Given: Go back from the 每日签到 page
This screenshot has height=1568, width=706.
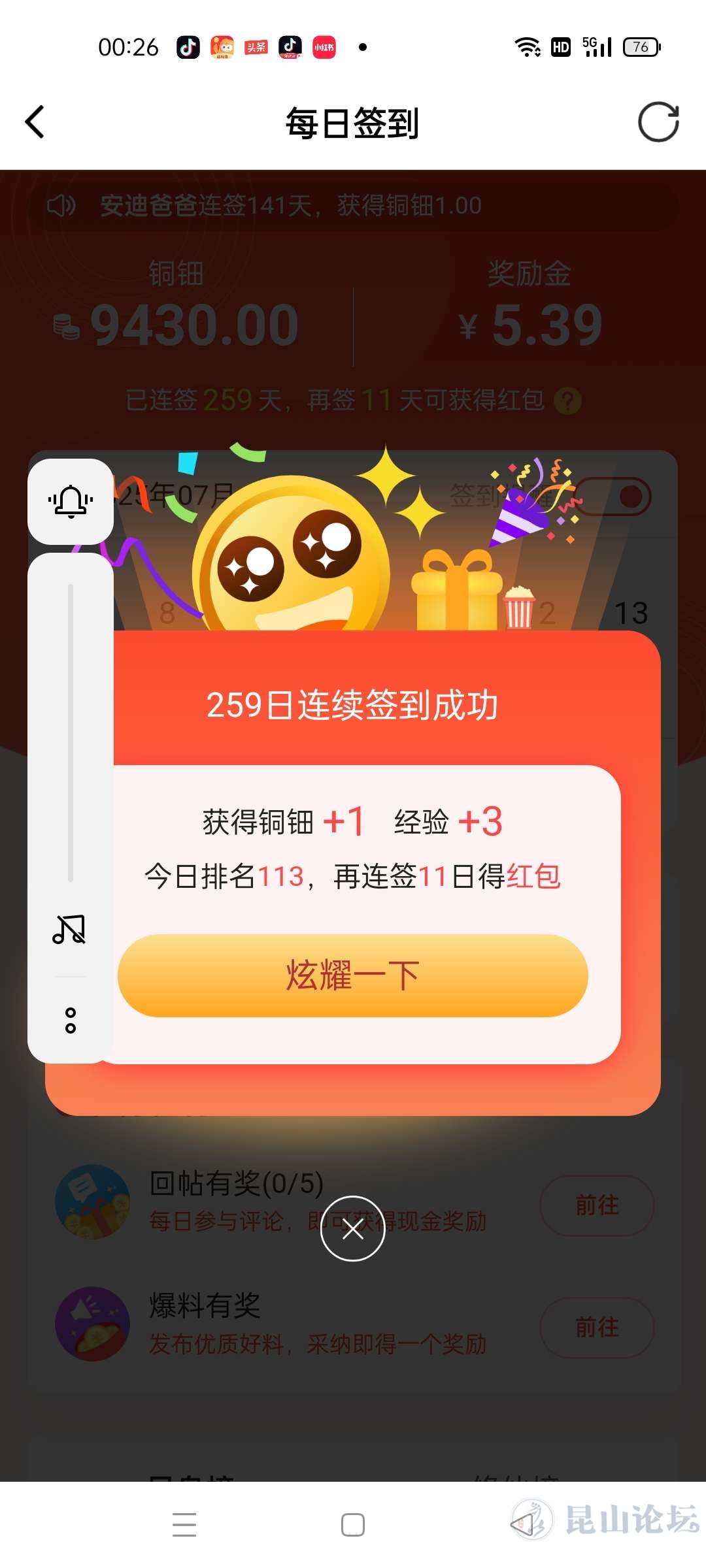Looking at the screenshot, I should point(35,122).
